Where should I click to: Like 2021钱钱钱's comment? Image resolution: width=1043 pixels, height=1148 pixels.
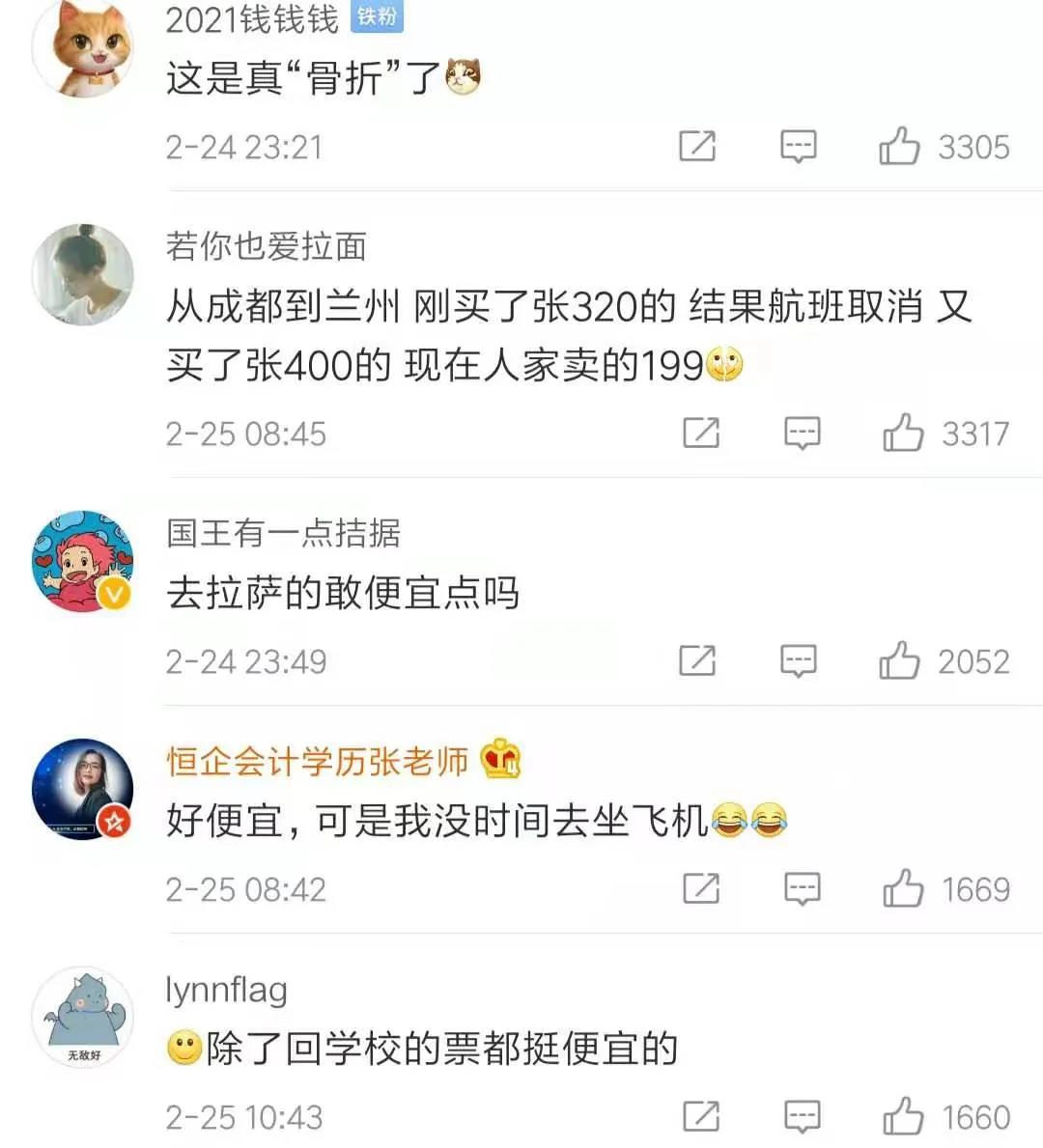click(x=899, y=147)
